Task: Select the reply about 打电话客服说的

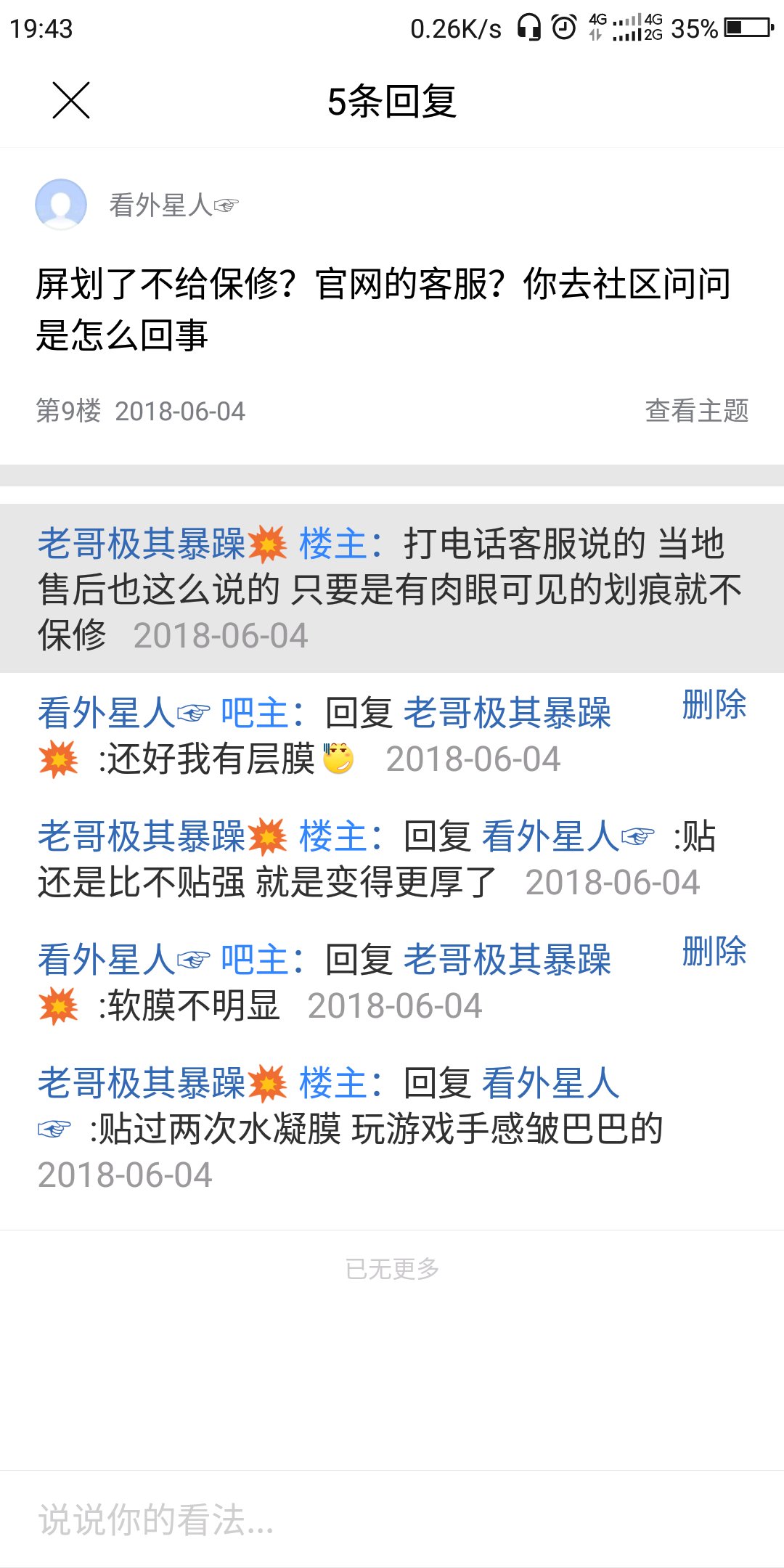Action: [x=392, y=589]
